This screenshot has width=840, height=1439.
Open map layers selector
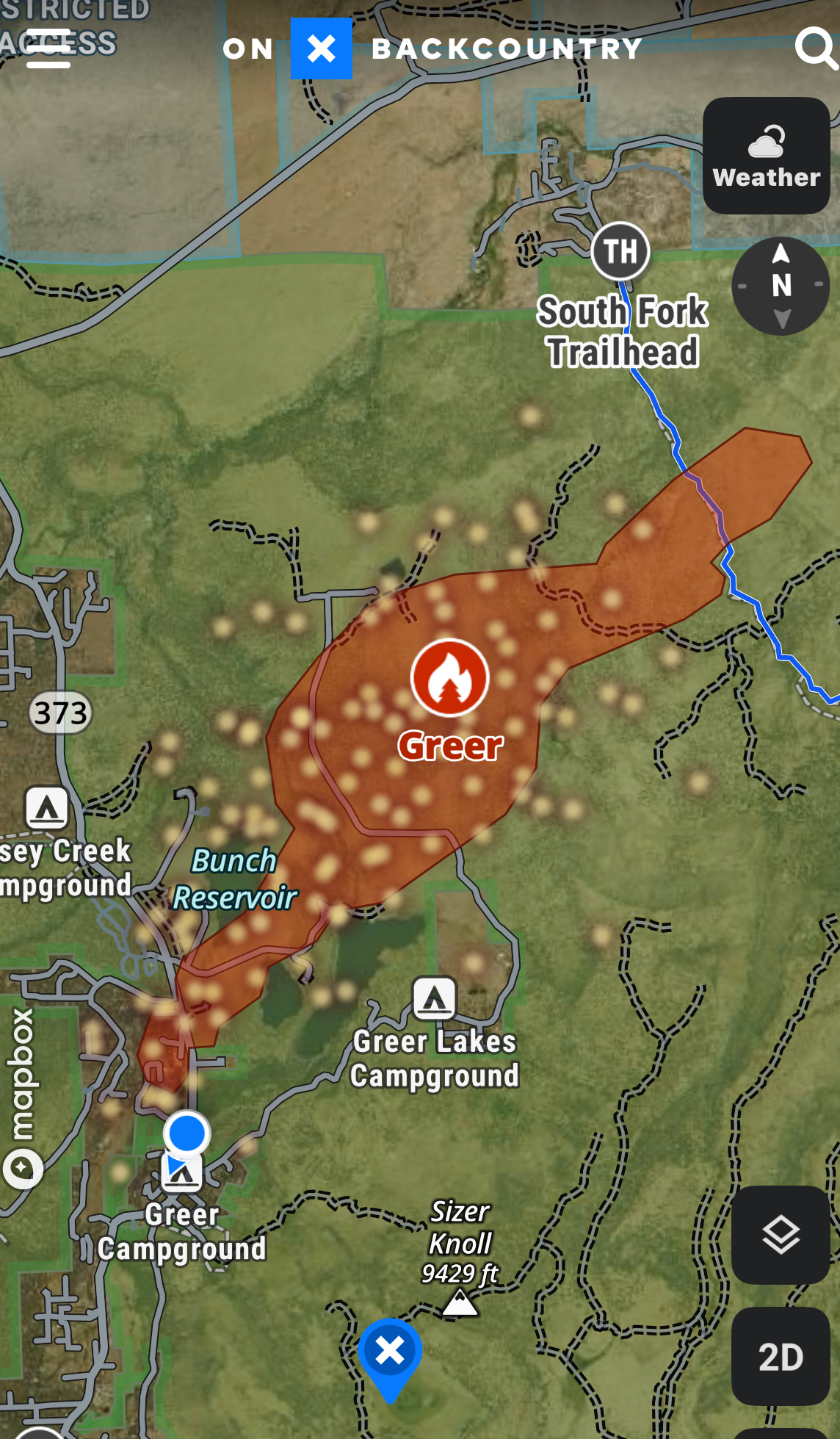click(780, 1235)
